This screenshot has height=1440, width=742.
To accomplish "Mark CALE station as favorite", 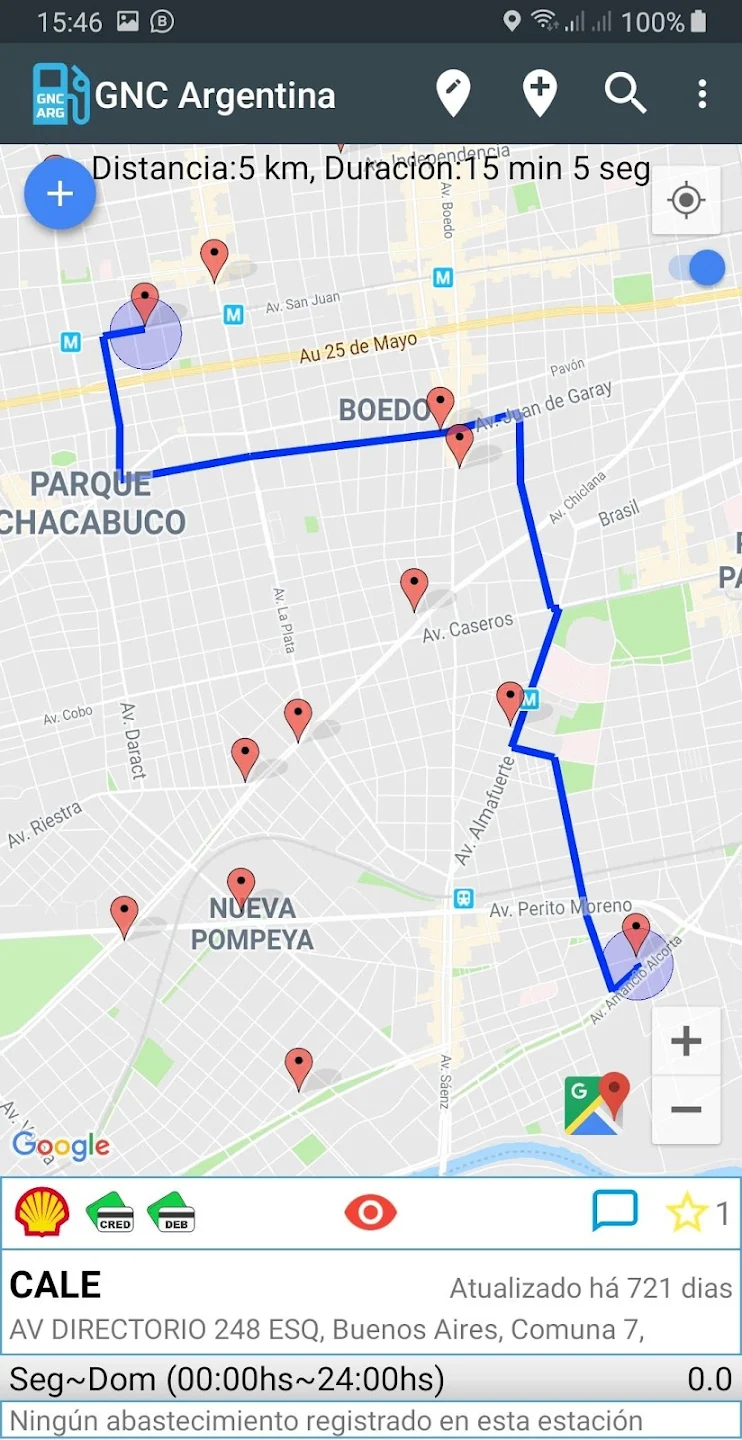I will (x=686, y=1213).
